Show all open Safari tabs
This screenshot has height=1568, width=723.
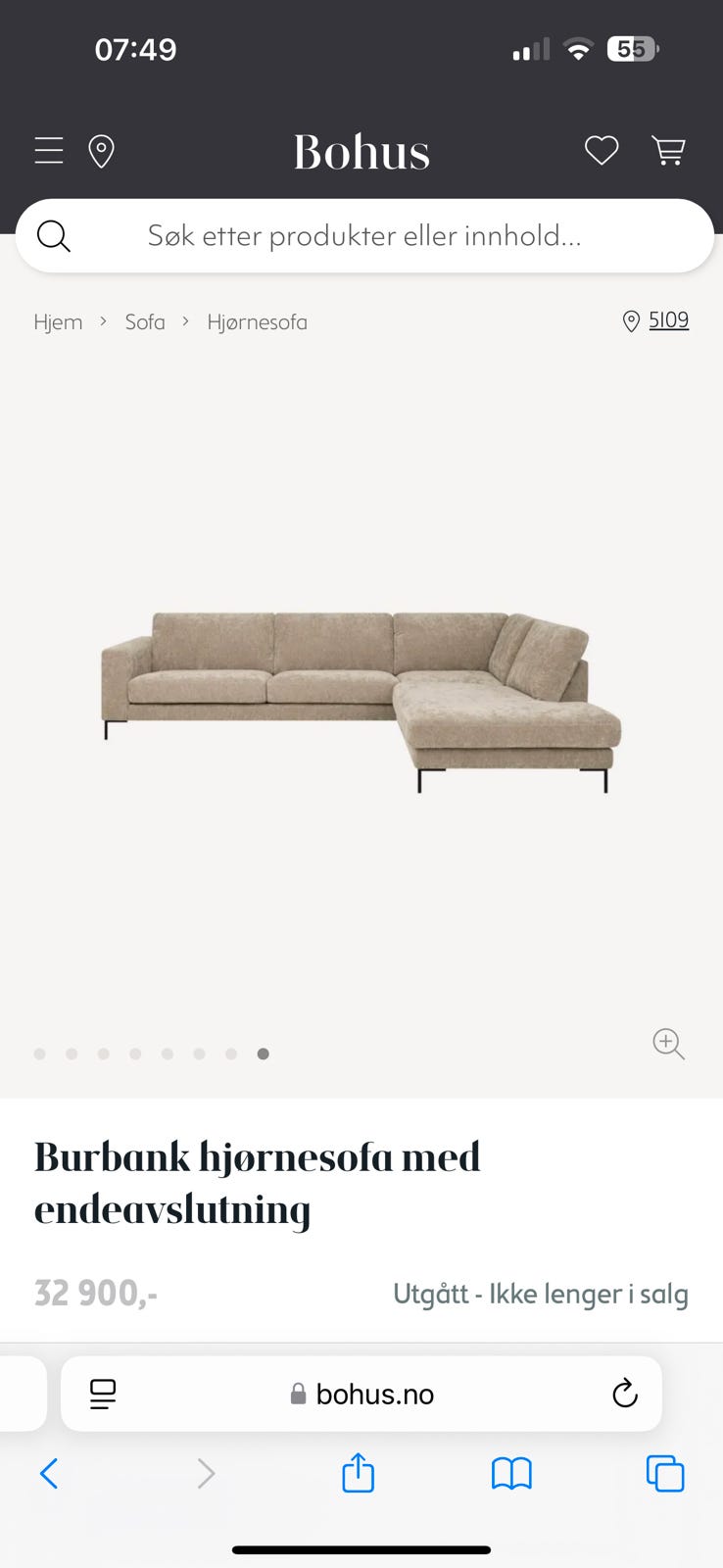click(665, 1473)
